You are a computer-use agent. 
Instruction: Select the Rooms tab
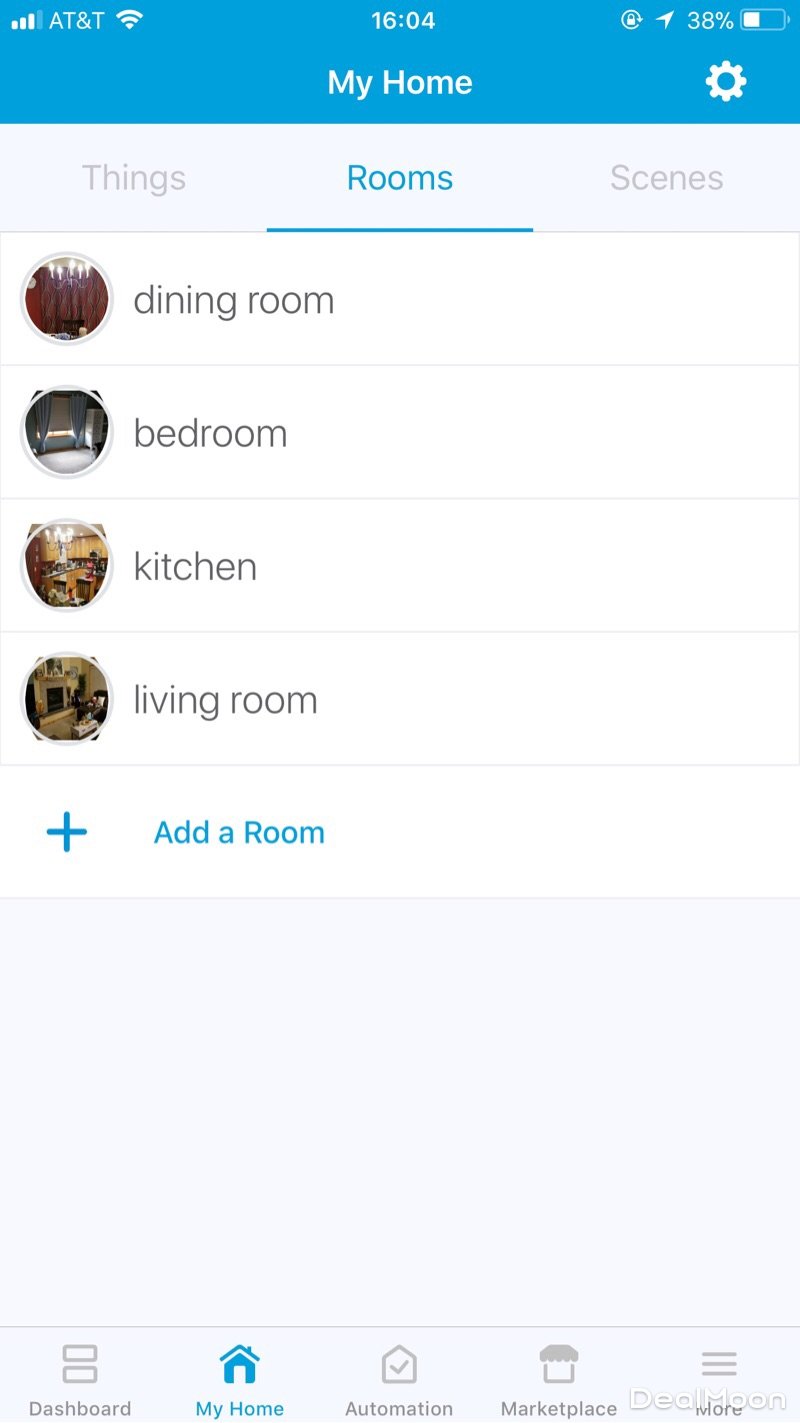(x=400, y=178)
